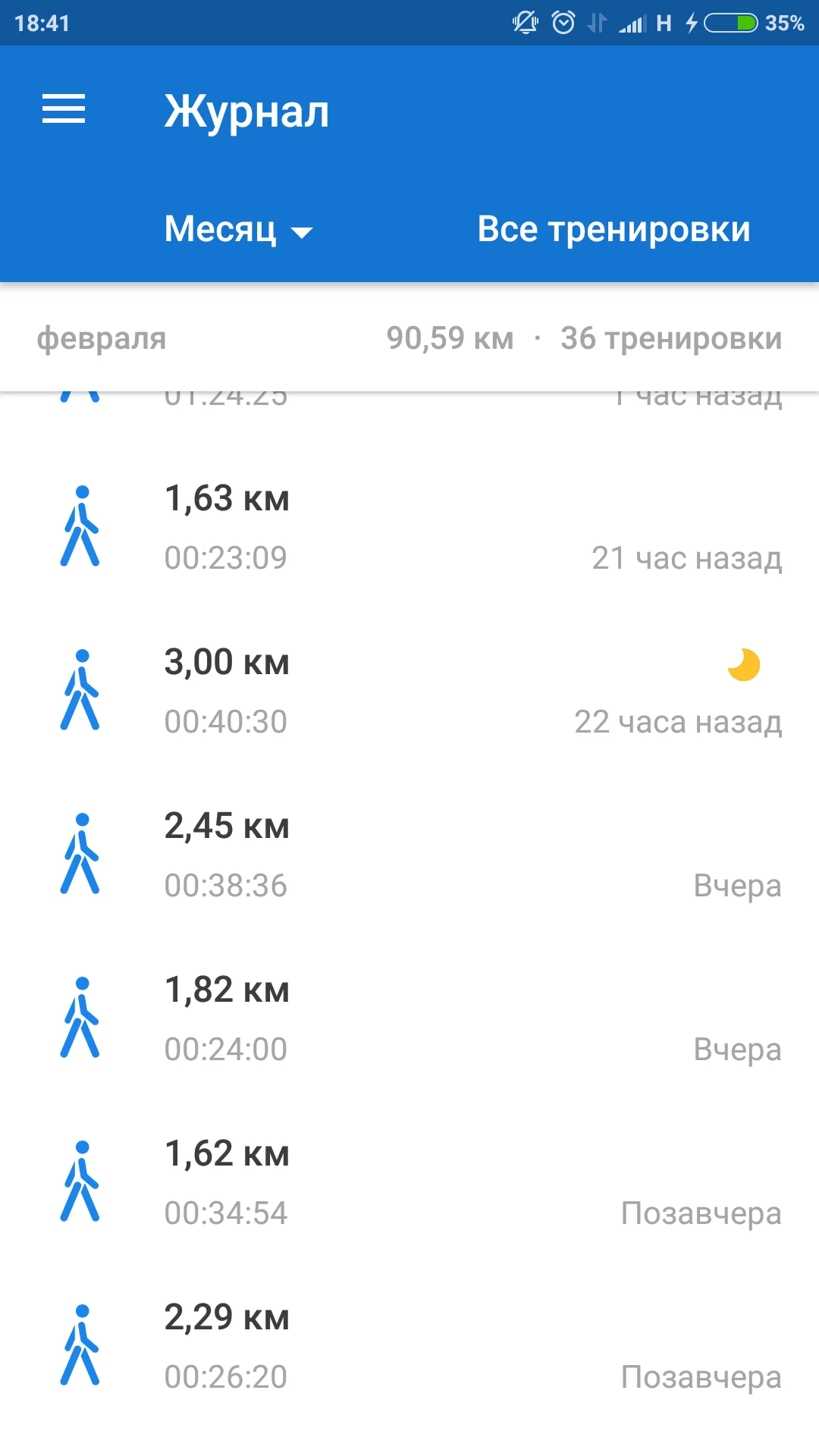Screen dimensions: 819x1456
Task: Select the 2,45 км workout entry
Action: pos(409,855)
